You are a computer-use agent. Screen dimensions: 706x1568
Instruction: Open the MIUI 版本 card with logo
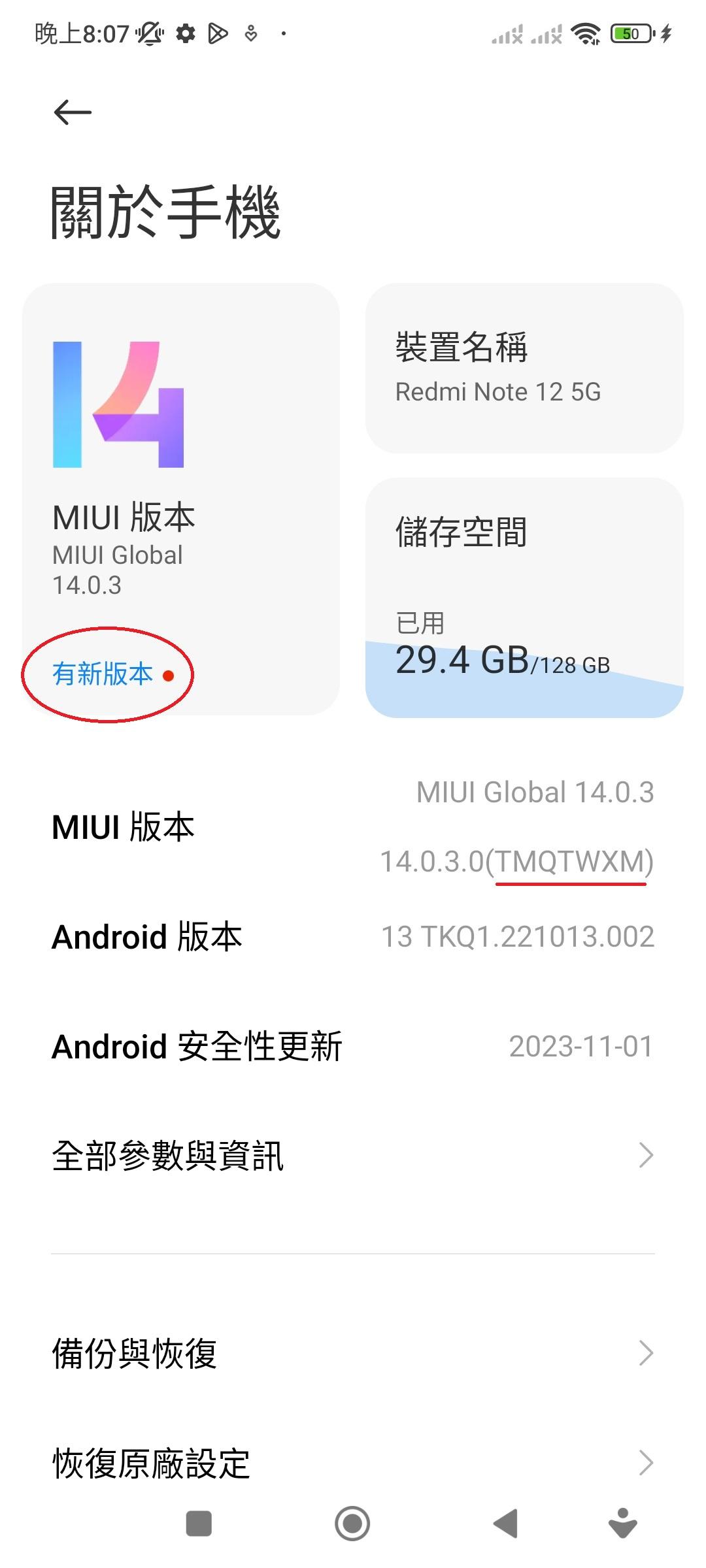[180, 457]
